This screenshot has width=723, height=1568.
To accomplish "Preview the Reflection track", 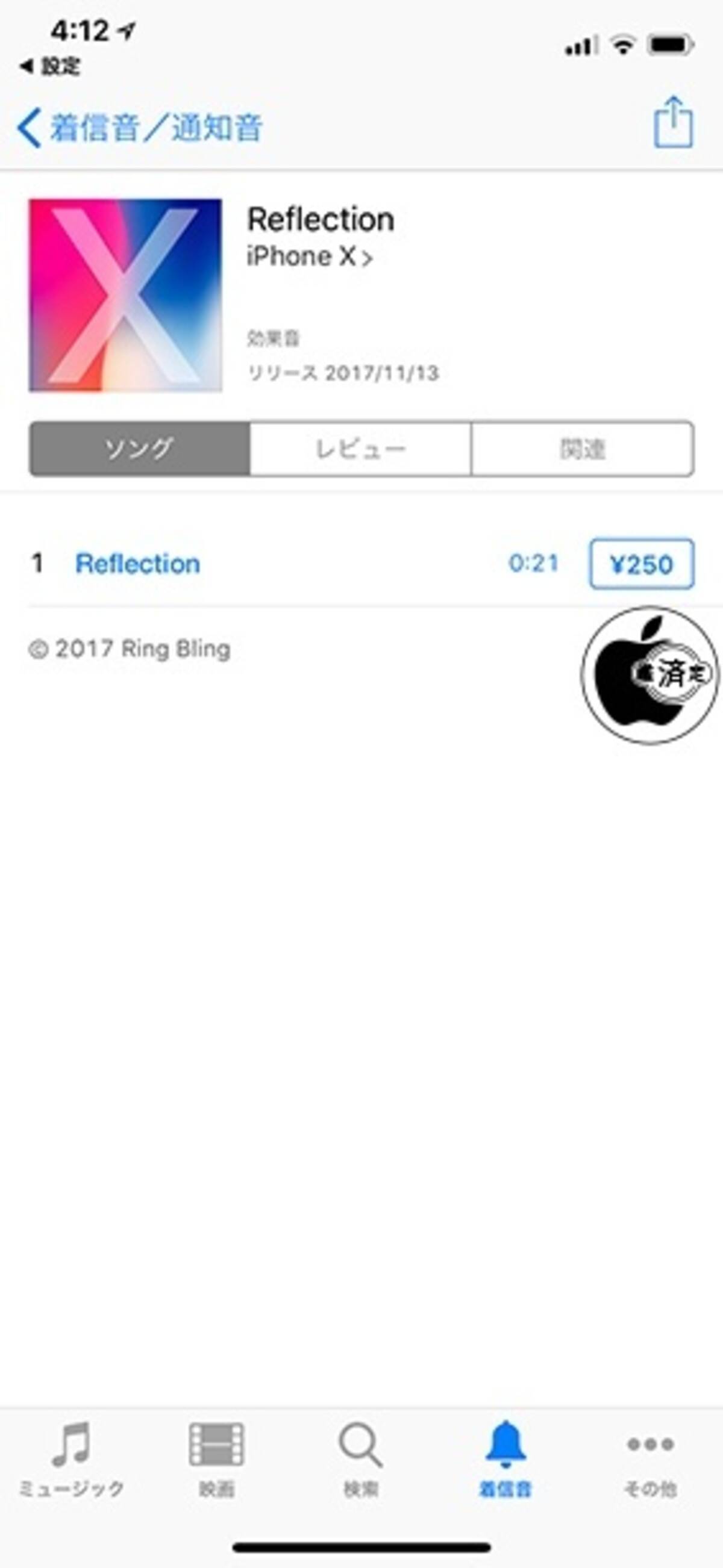I will point(137,564).
